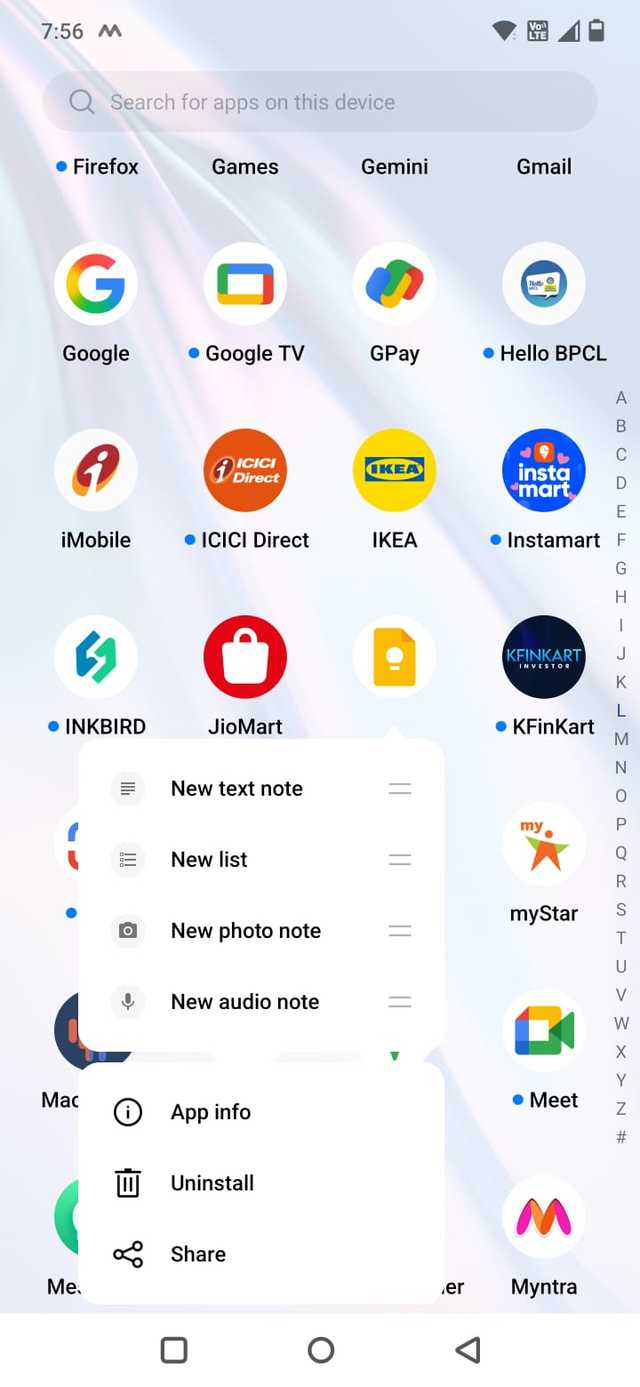This screenshot has width=640, height=1387.
Task: Open the GPay app
Action: [395, 285]
